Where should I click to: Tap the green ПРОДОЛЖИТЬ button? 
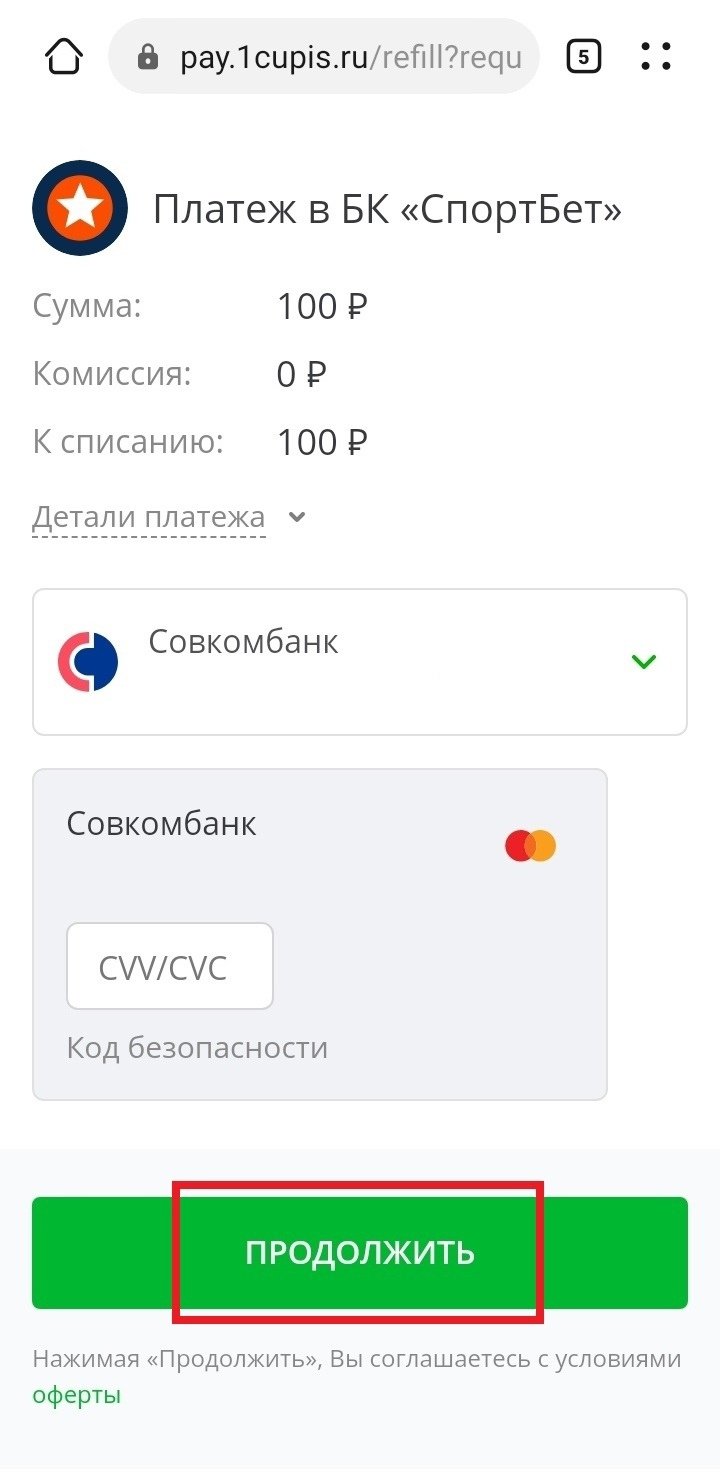click(360, 1252)
